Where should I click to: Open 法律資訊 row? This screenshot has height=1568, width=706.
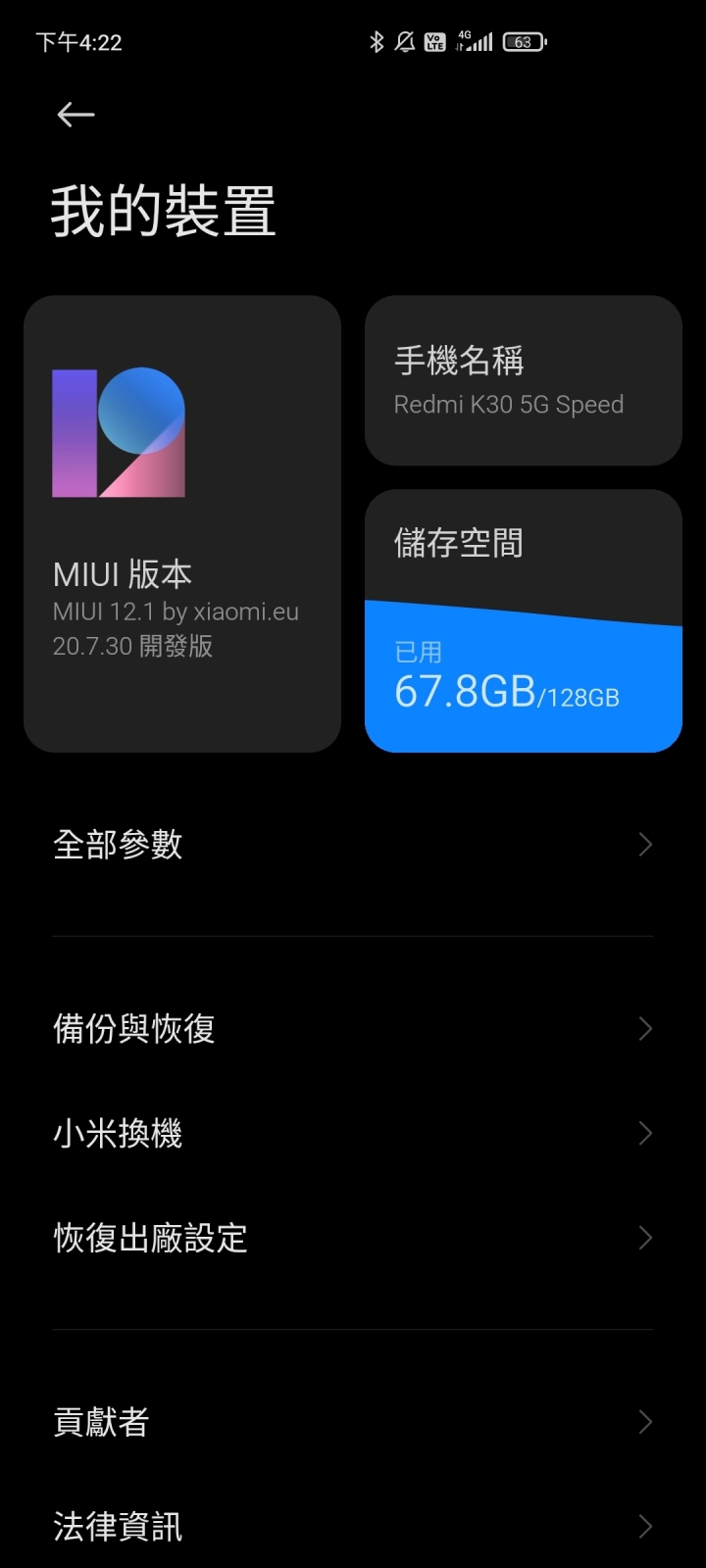pos(353,1526)
